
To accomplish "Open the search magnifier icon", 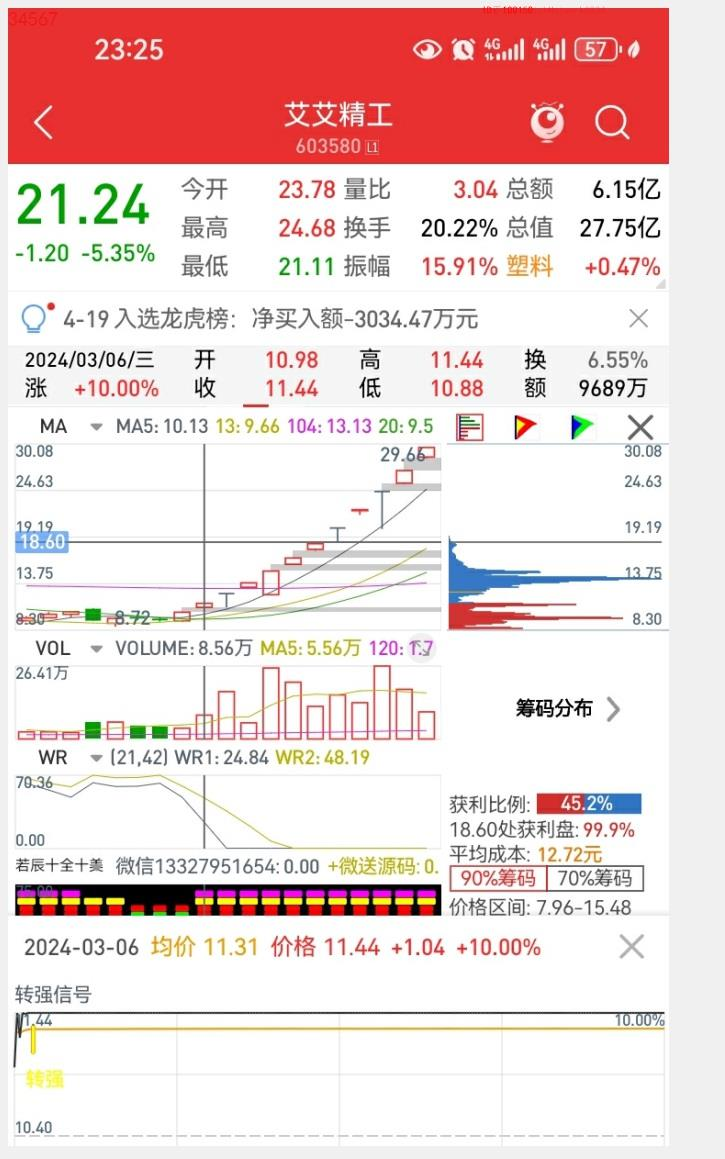I will pyautogui.click(x=612, y=124).
